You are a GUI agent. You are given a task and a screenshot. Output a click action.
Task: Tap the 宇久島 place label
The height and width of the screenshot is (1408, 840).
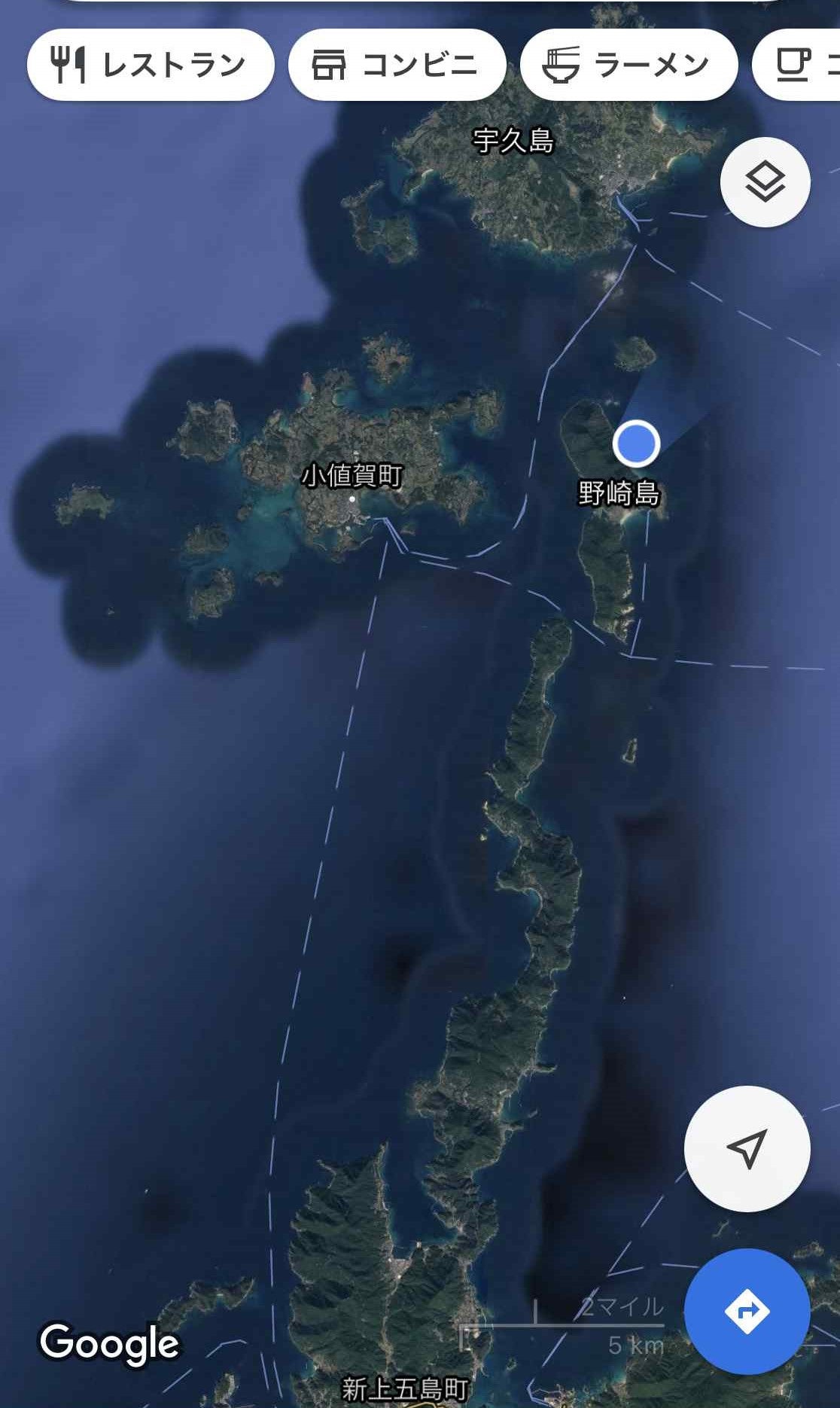[513, 141]
